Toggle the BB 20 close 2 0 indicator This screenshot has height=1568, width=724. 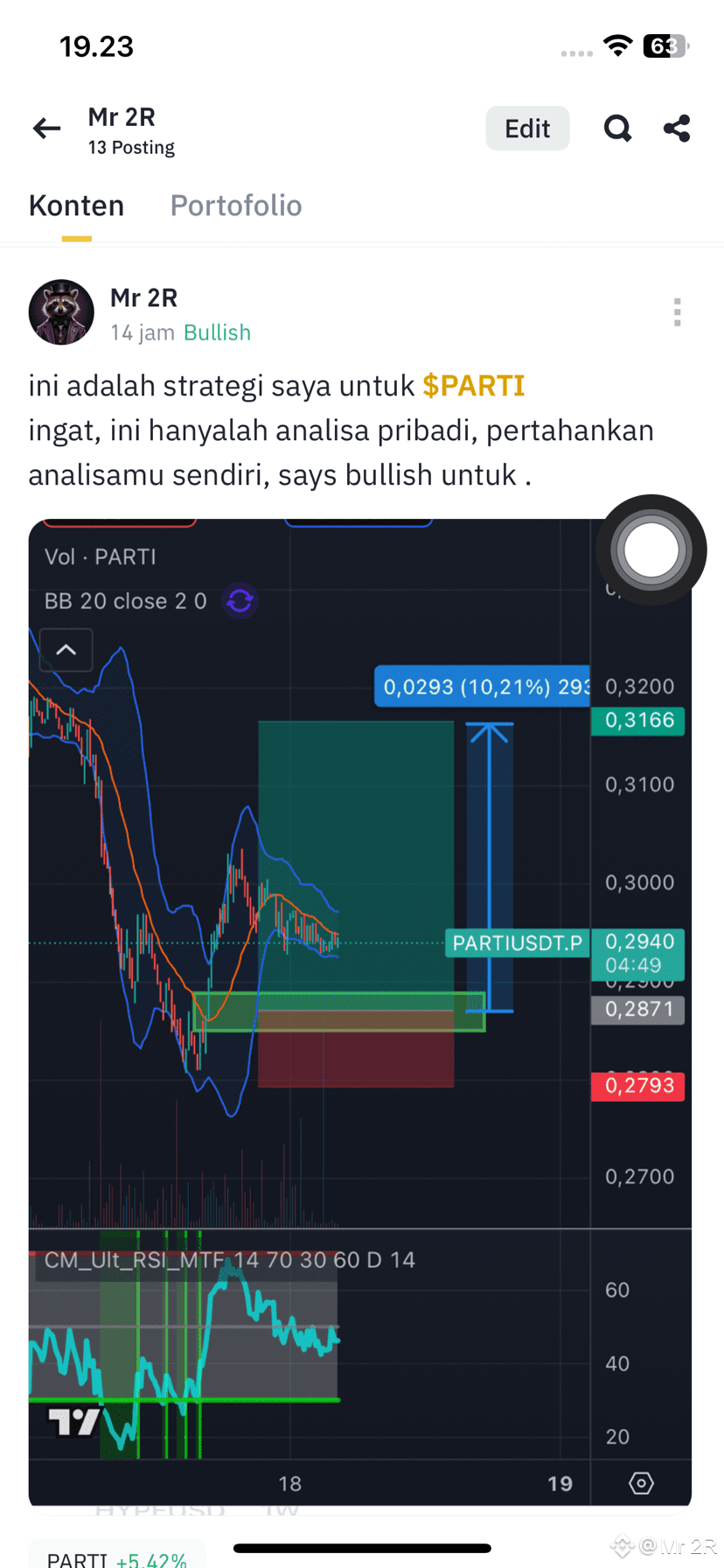coord(125,601)
